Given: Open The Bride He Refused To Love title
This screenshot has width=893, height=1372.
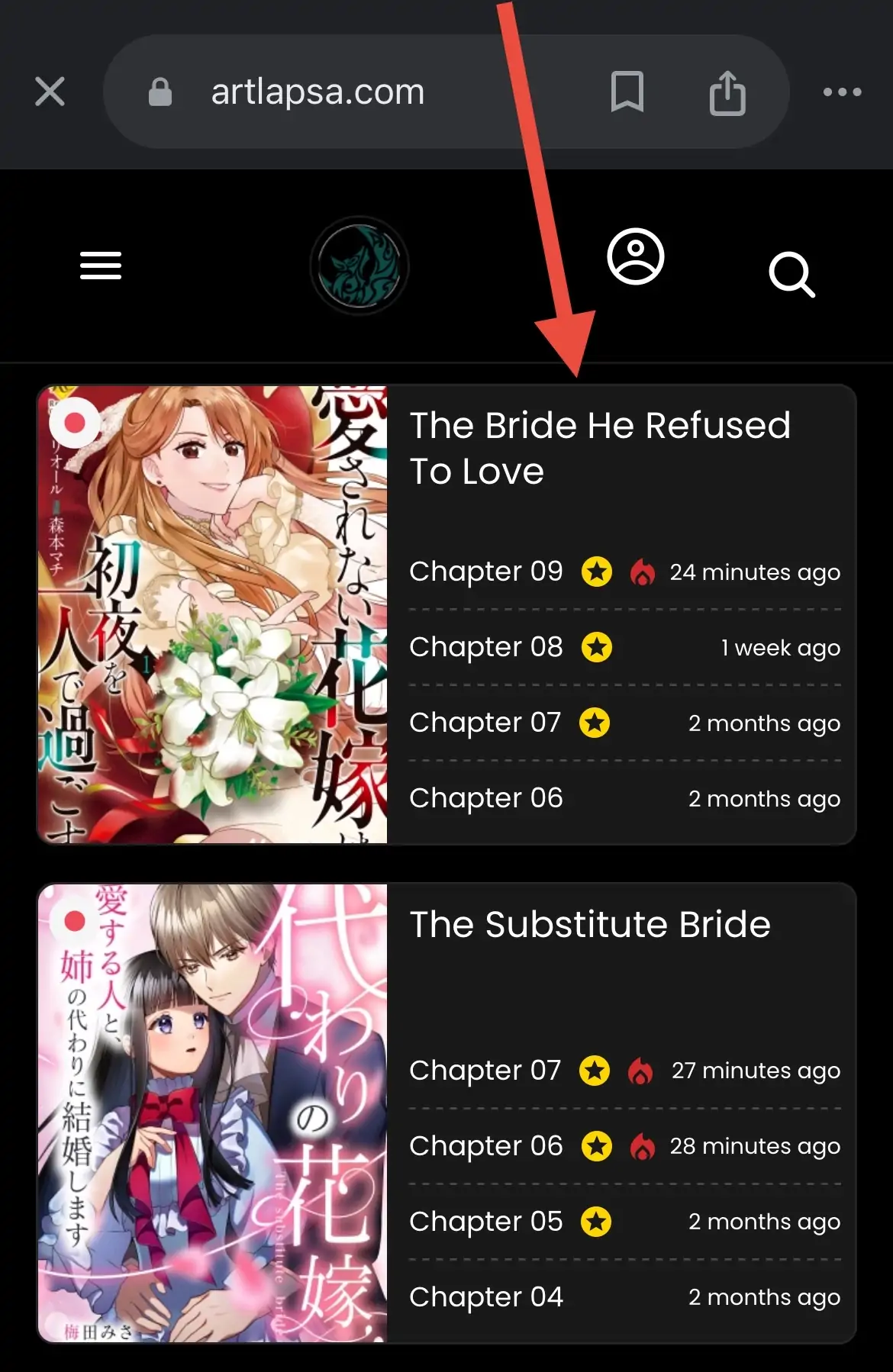Looking at the screenshot, I should [x=601, y=448].
